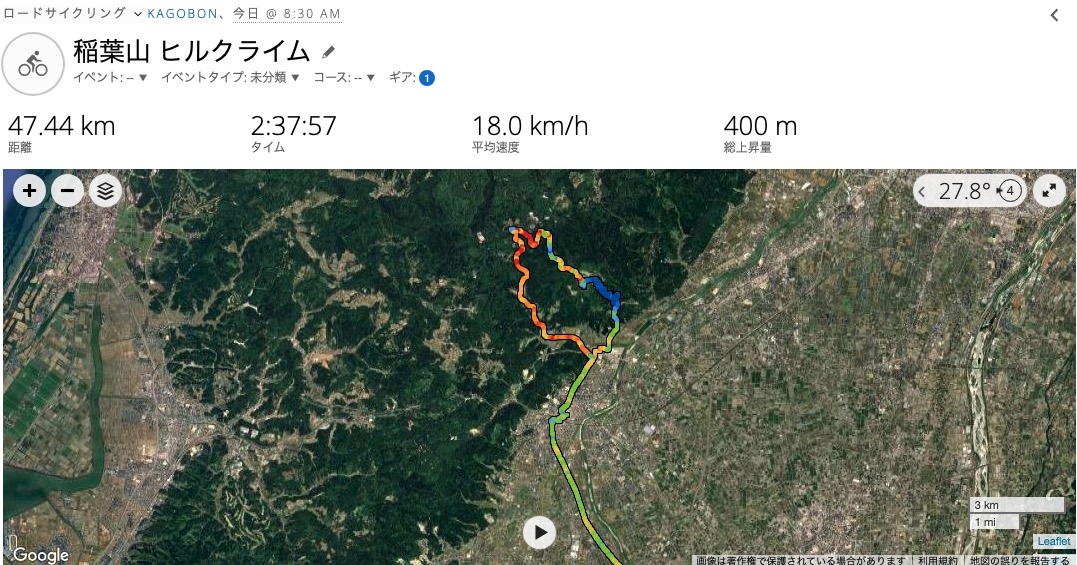Screen dimensions: 1077x565
Task: Play the route animation
Action: 539,532
